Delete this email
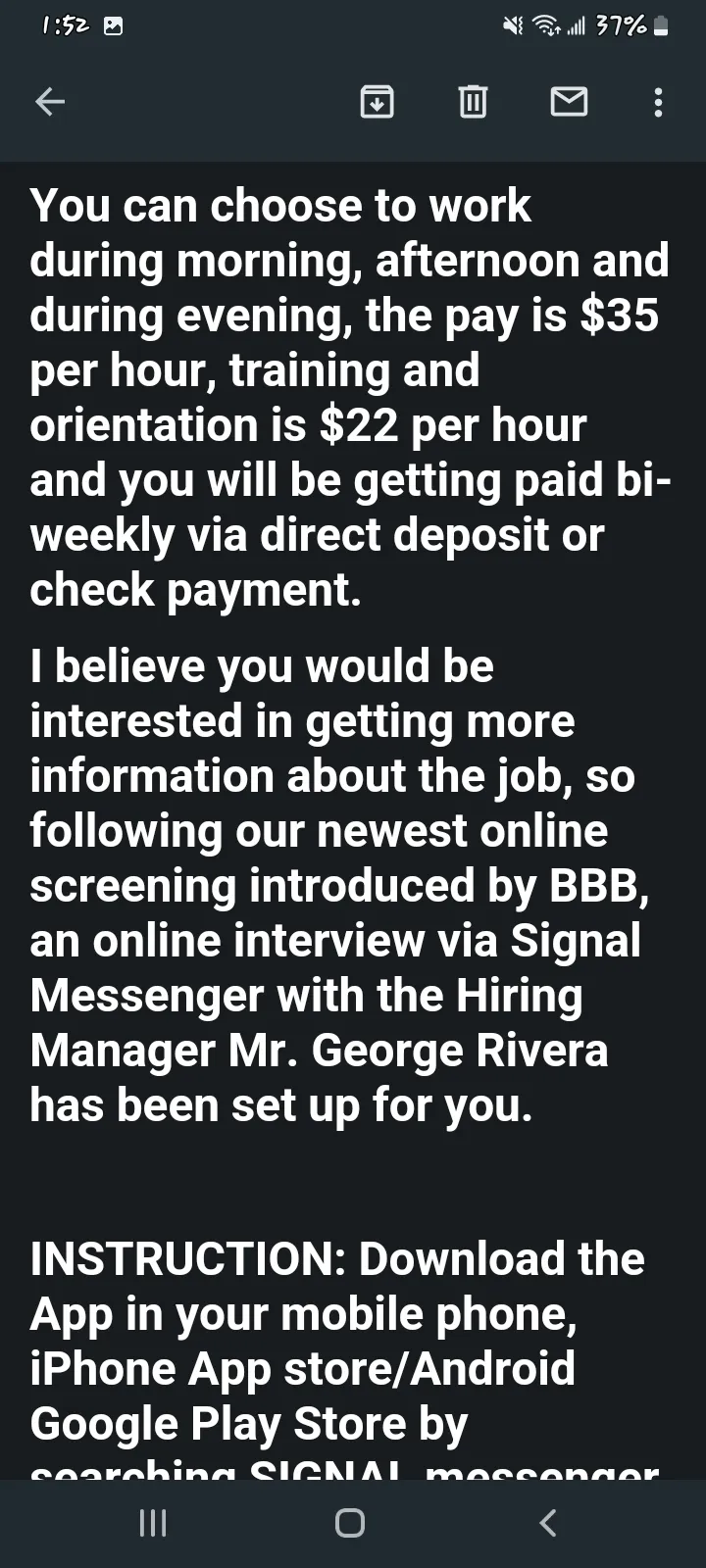 pos(473,101)
